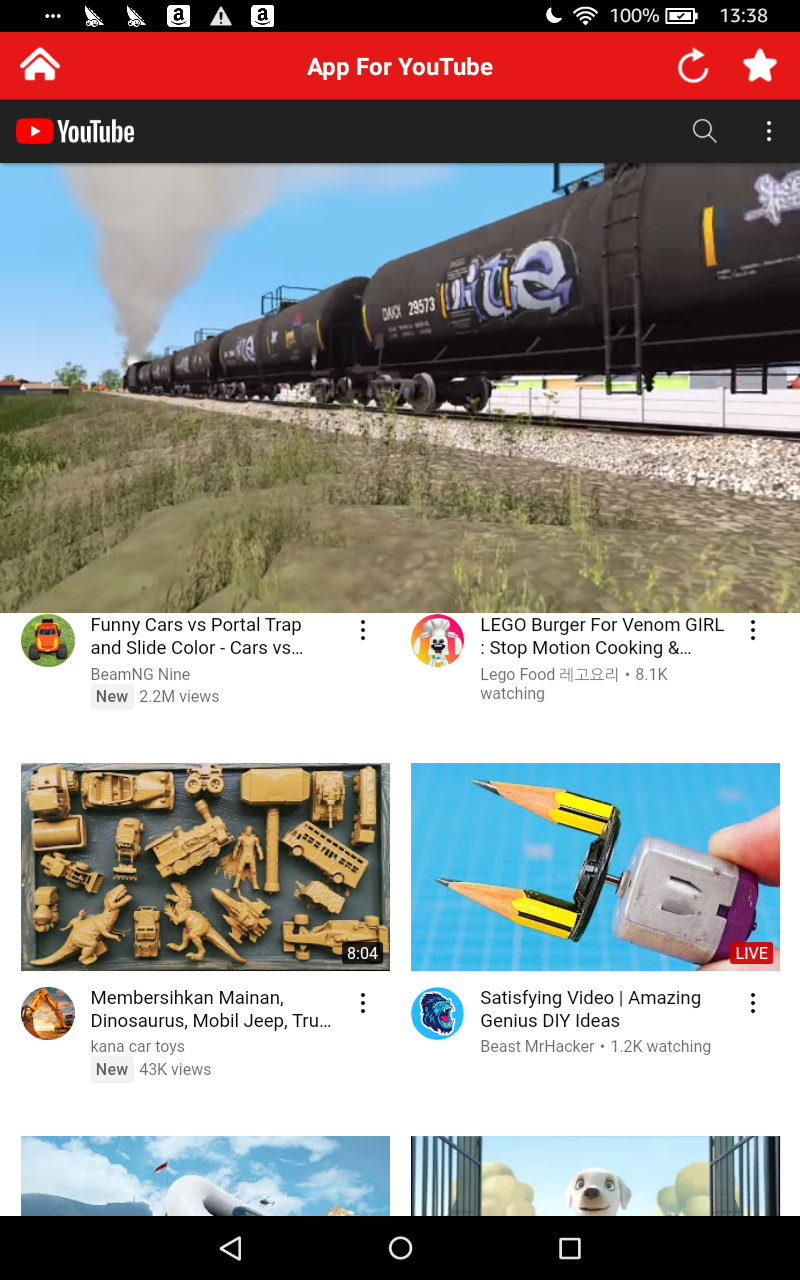Tap the Beast MrHacker channel avatar
Image resolution: width=800 pixels, height=1280 pixels.
(438, 1013)
